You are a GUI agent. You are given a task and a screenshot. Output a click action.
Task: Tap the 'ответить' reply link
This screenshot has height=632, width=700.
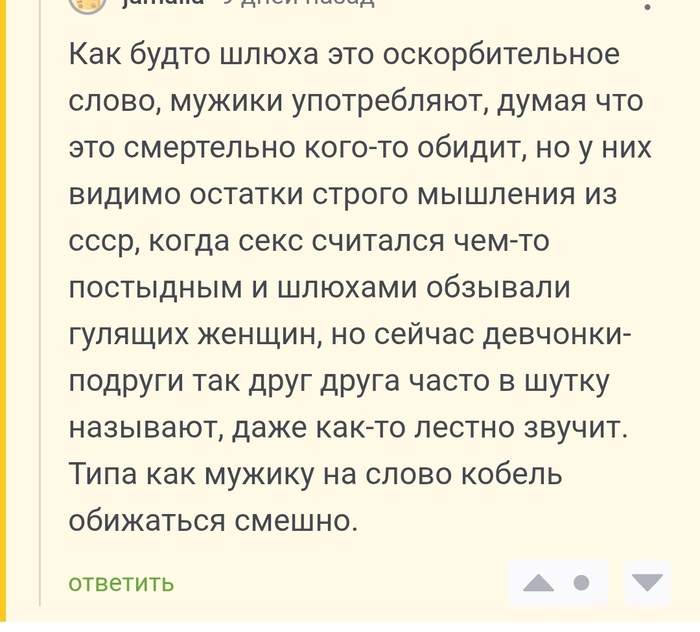(x=121, y=583)
